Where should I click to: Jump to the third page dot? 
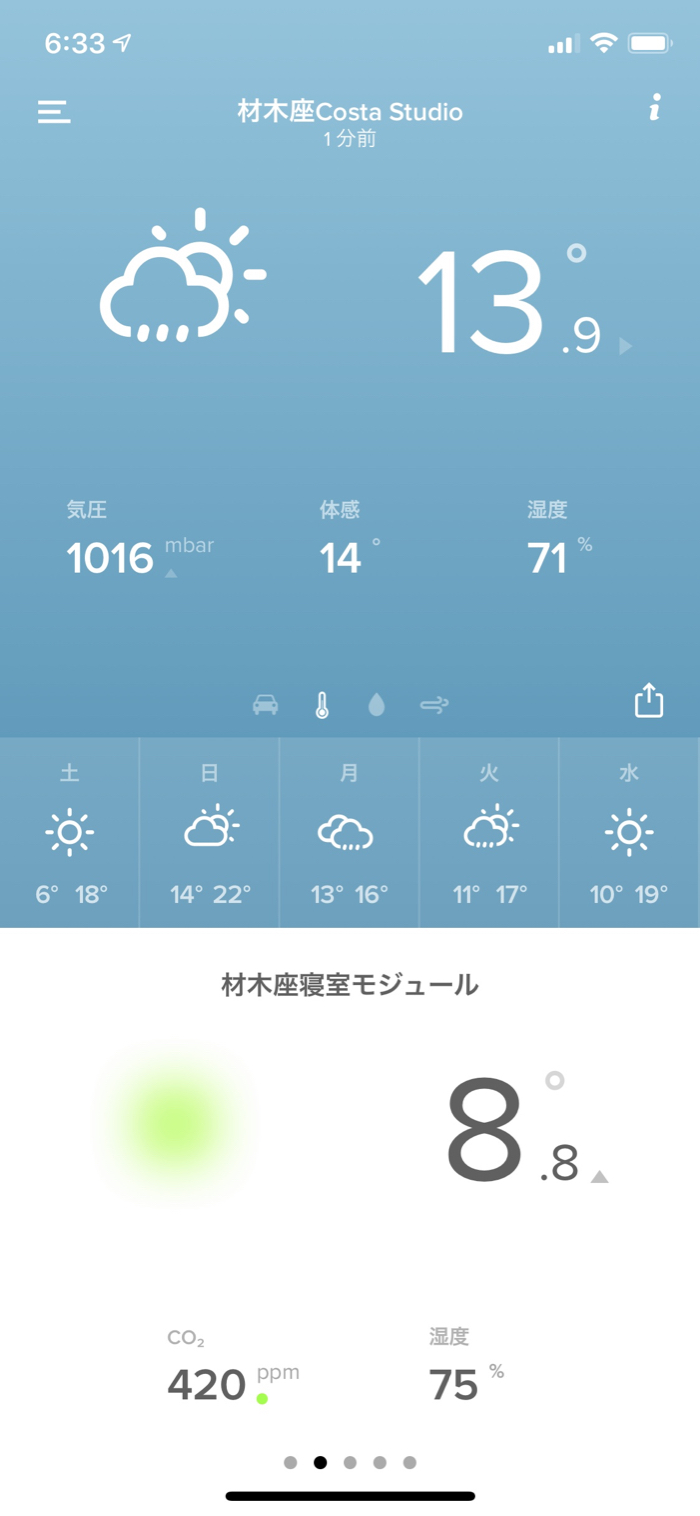pos(350,1462)
